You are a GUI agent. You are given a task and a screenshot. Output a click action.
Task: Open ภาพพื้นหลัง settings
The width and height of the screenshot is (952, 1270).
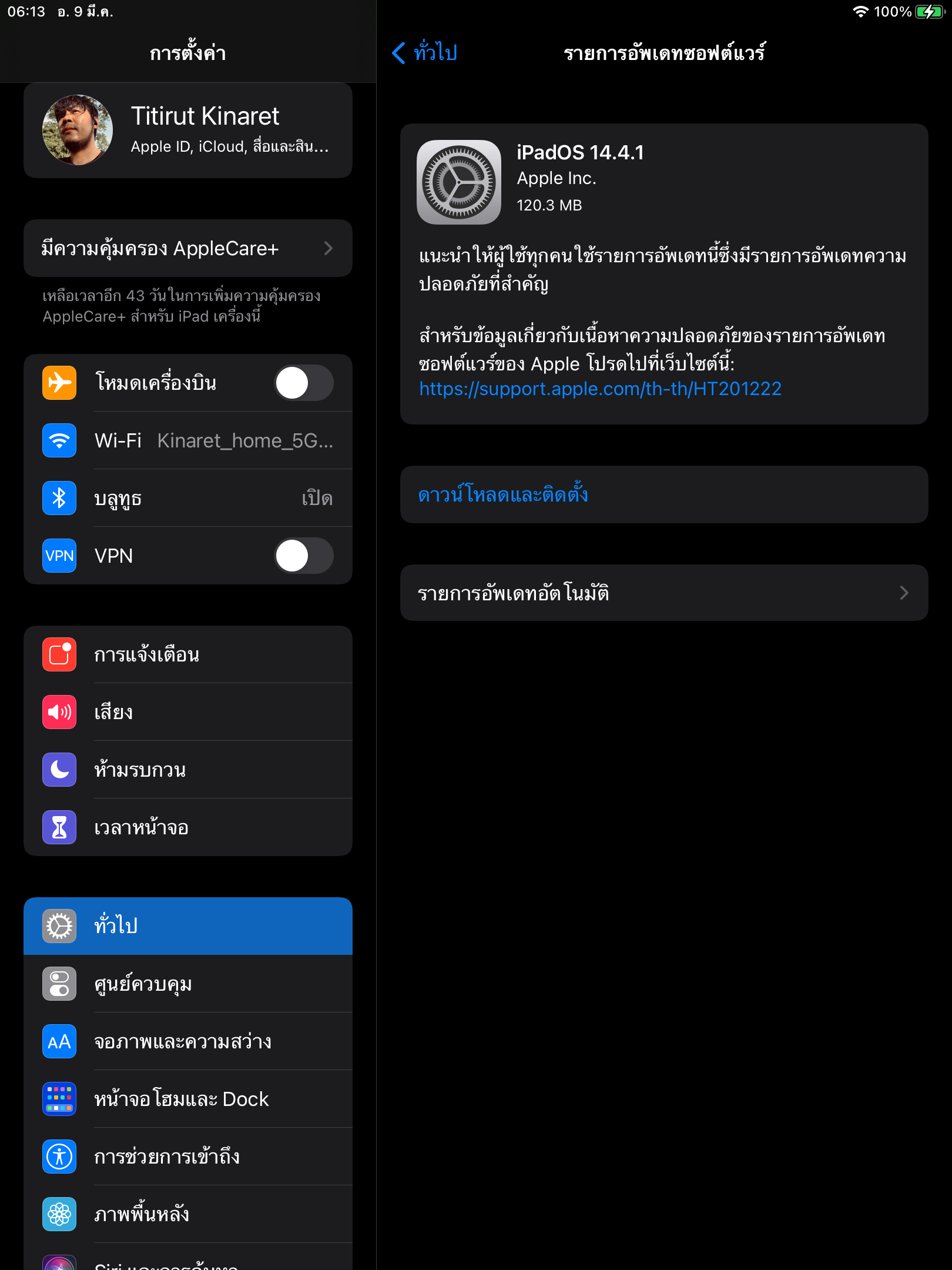pyautogui.click(x=188, y=1214)
